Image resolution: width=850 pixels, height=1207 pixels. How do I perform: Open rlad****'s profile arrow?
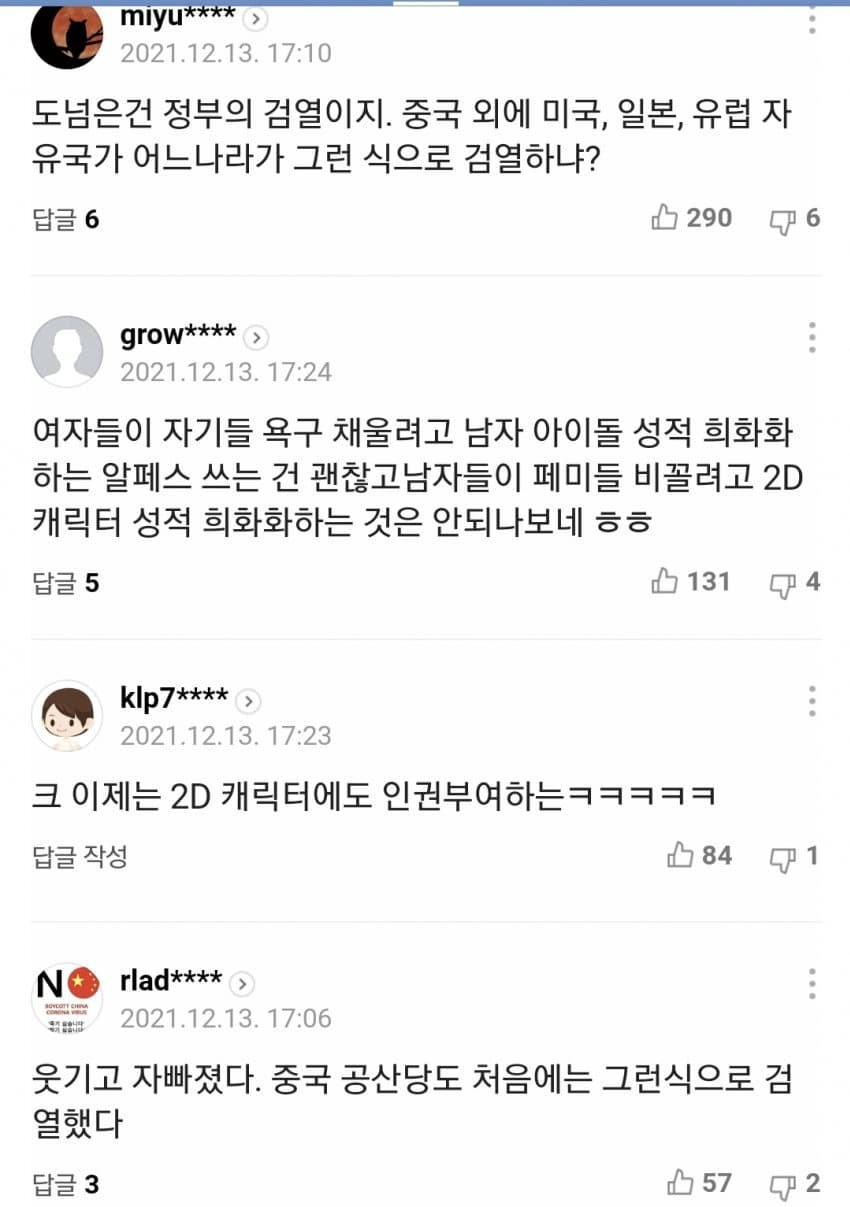tap(242, 983)
